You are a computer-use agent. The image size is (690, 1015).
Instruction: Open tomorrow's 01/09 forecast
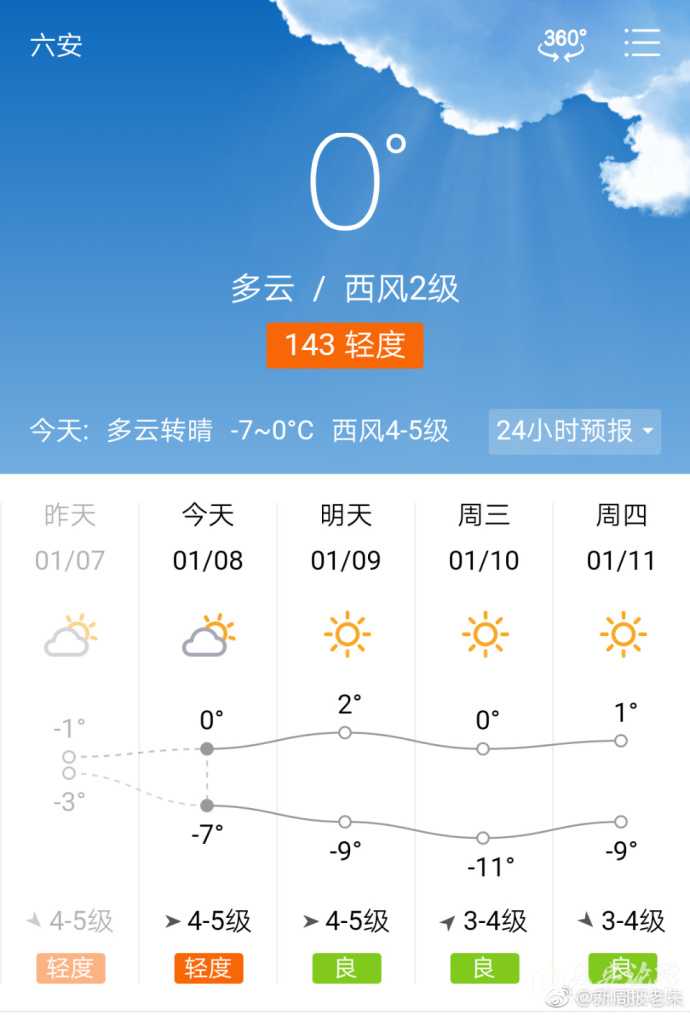(345, 538)
